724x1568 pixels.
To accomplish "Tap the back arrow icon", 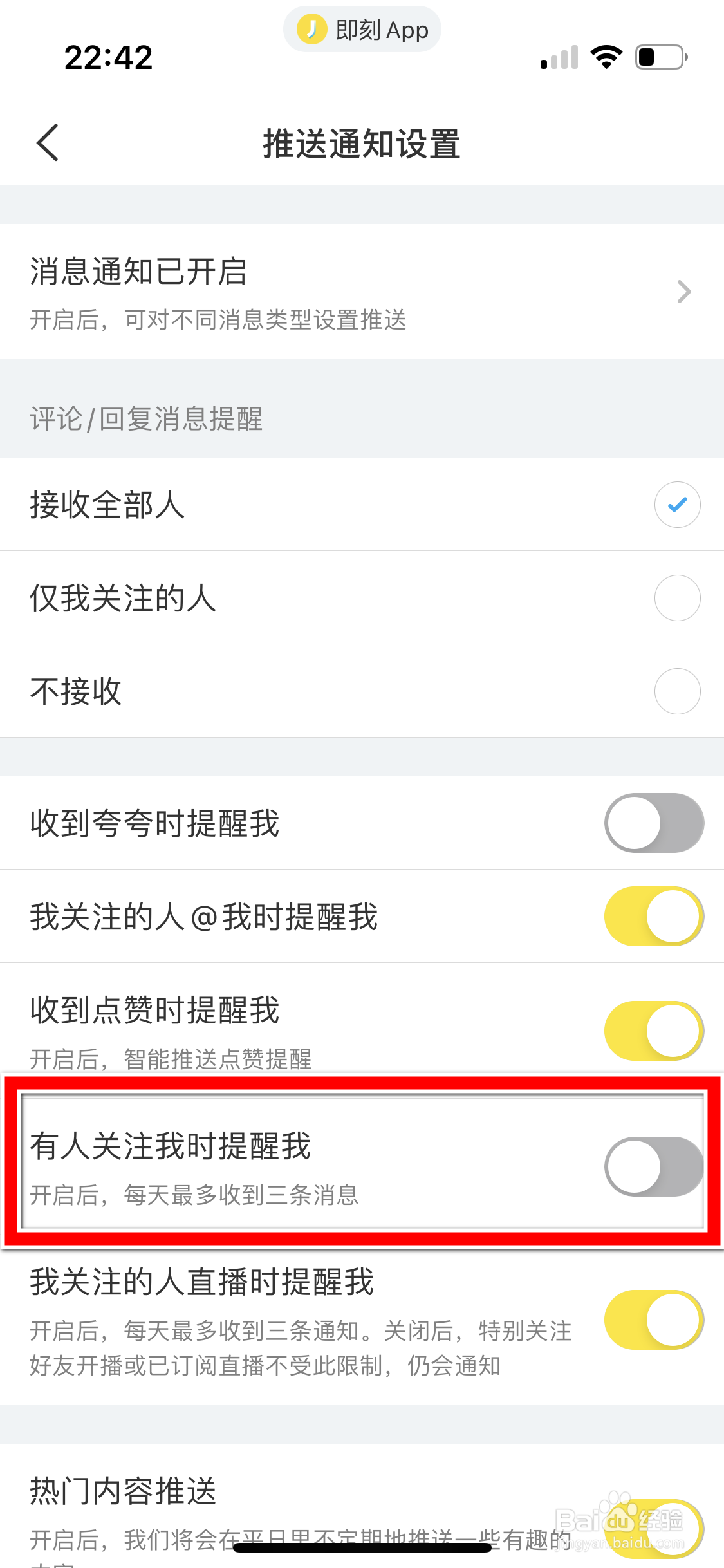I will (x=48, y=143).
